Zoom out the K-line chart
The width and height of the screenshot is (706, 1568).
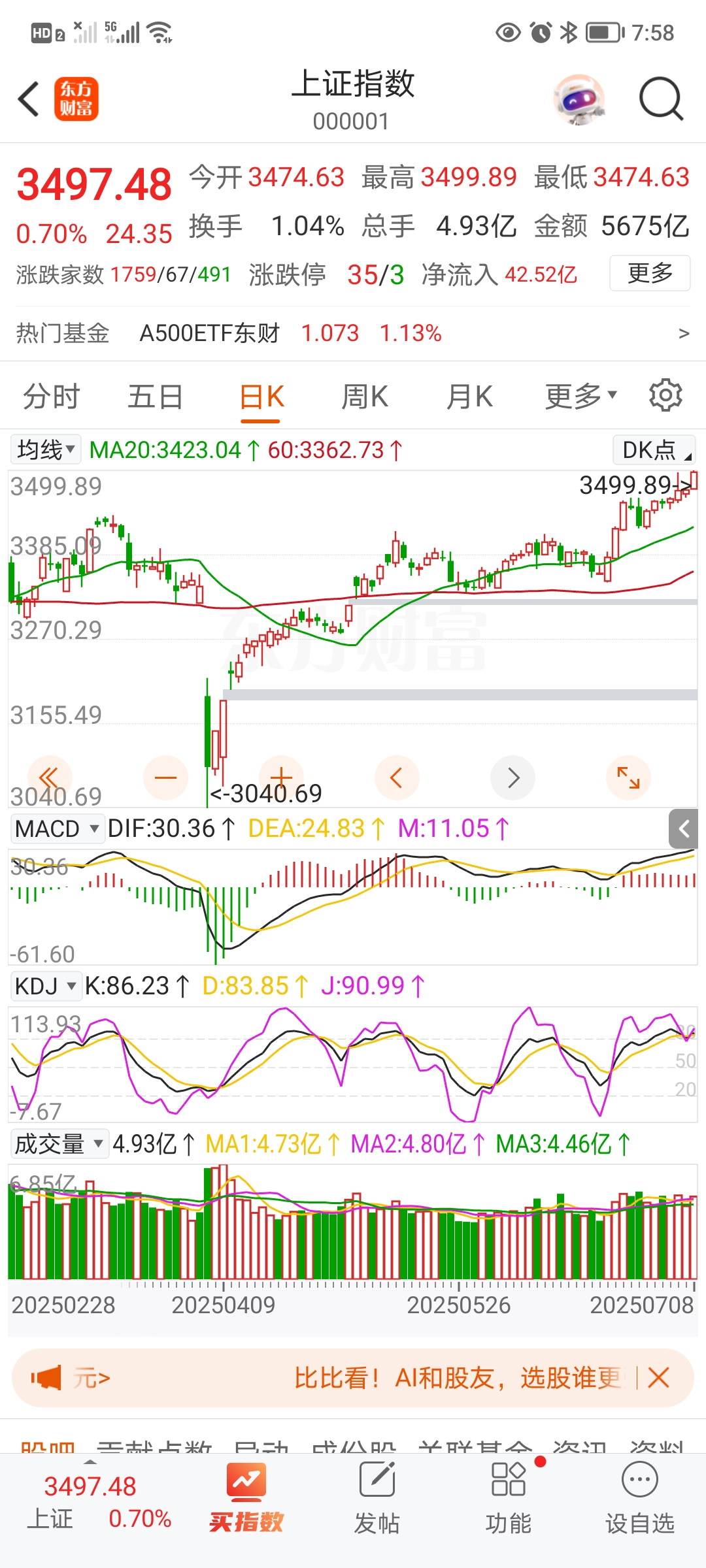point(165,777)
